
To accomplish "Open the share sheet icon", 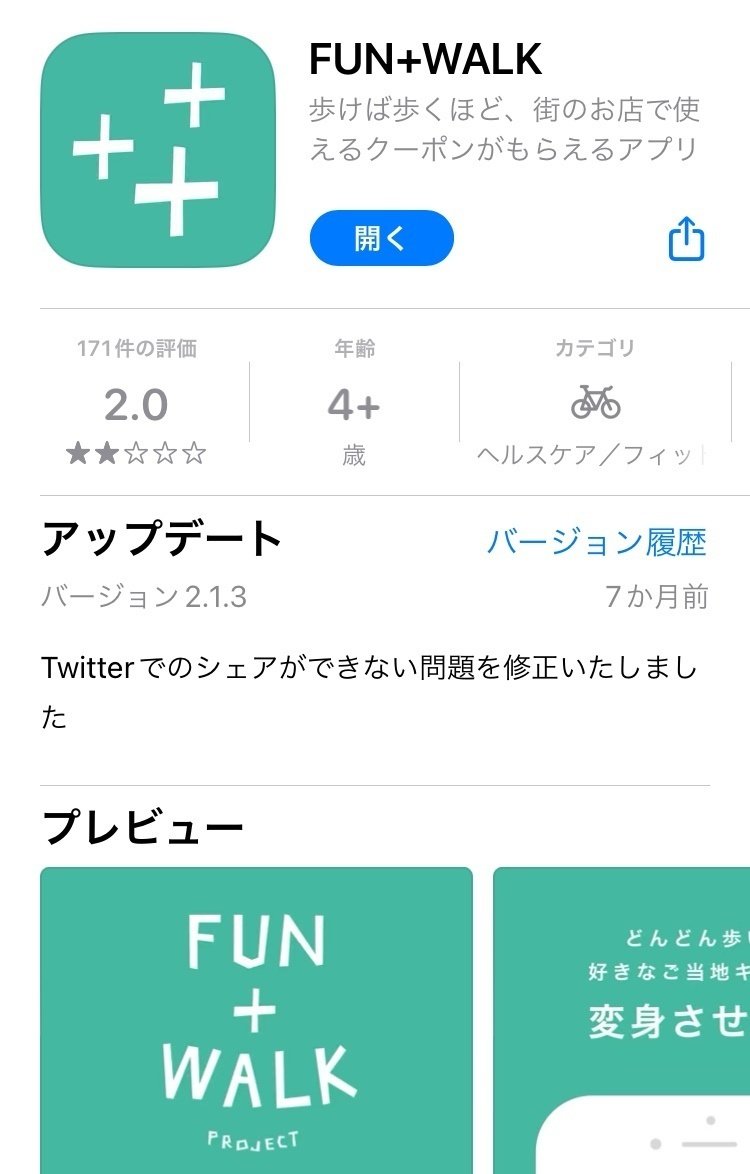I will pyautogui.click(x=686, y=237).
